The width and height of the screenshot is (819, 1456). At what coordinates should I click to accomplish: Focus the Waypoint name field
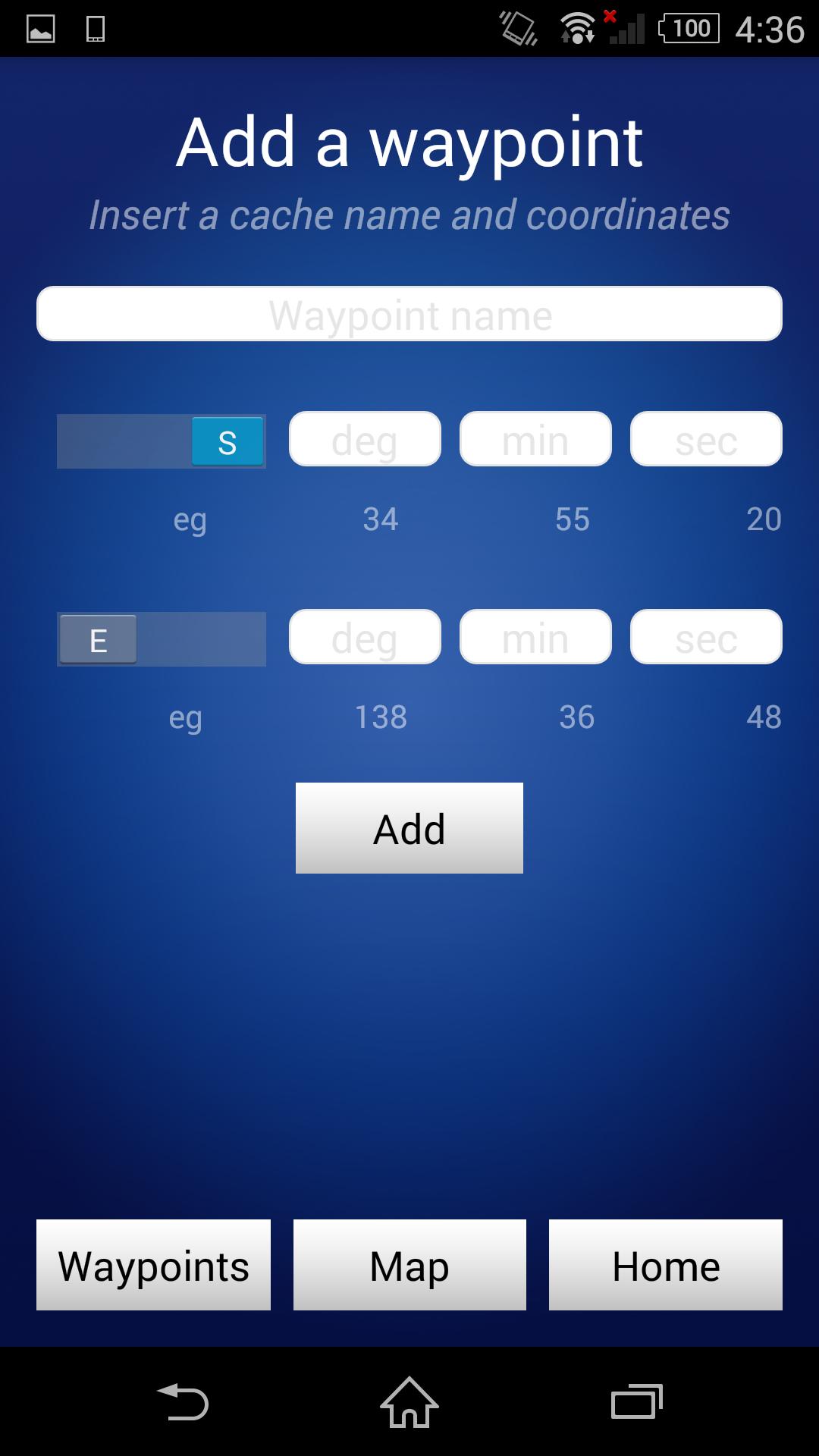(409, 314)
